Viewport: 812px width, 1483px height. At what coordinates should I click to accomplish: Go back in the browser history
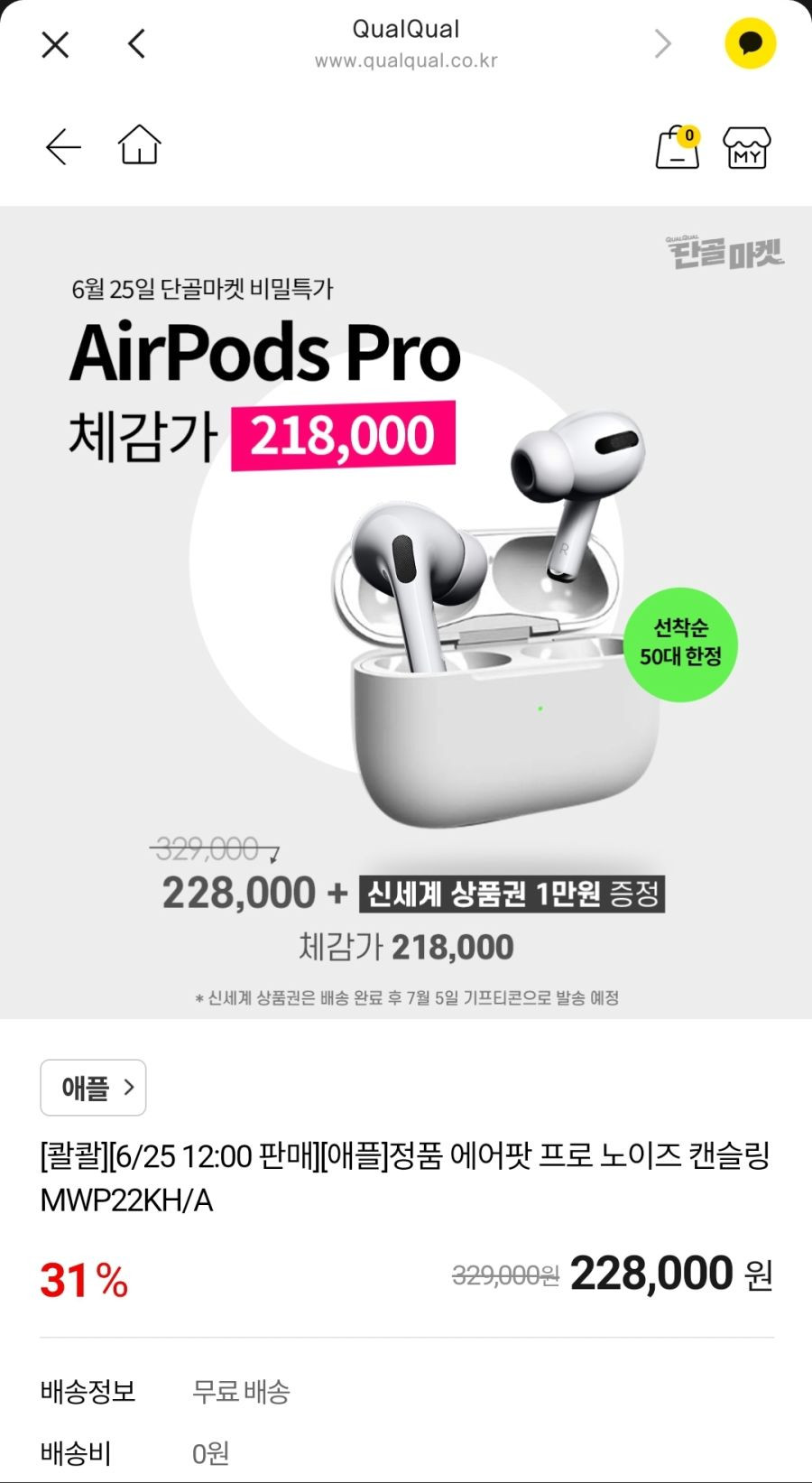click(137, 43)
